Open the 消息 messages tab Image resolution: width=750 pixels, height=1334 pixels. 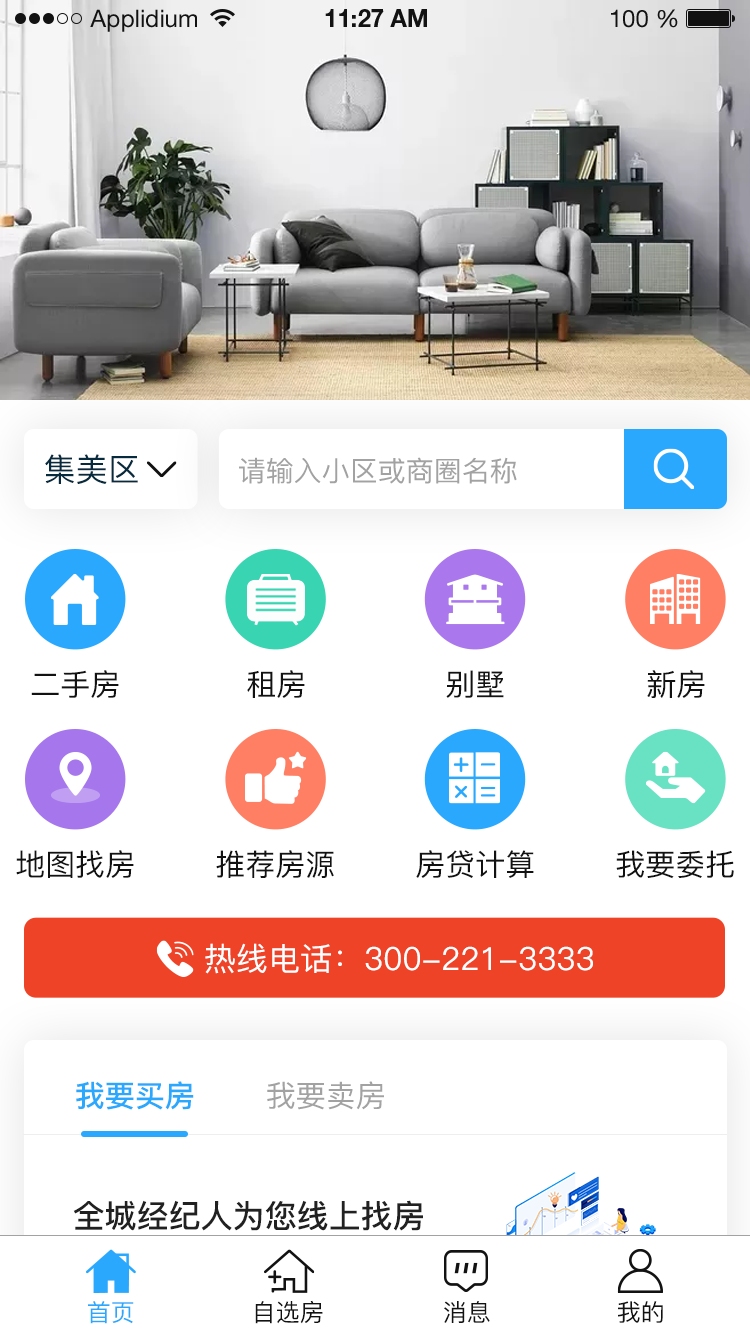466,1286
